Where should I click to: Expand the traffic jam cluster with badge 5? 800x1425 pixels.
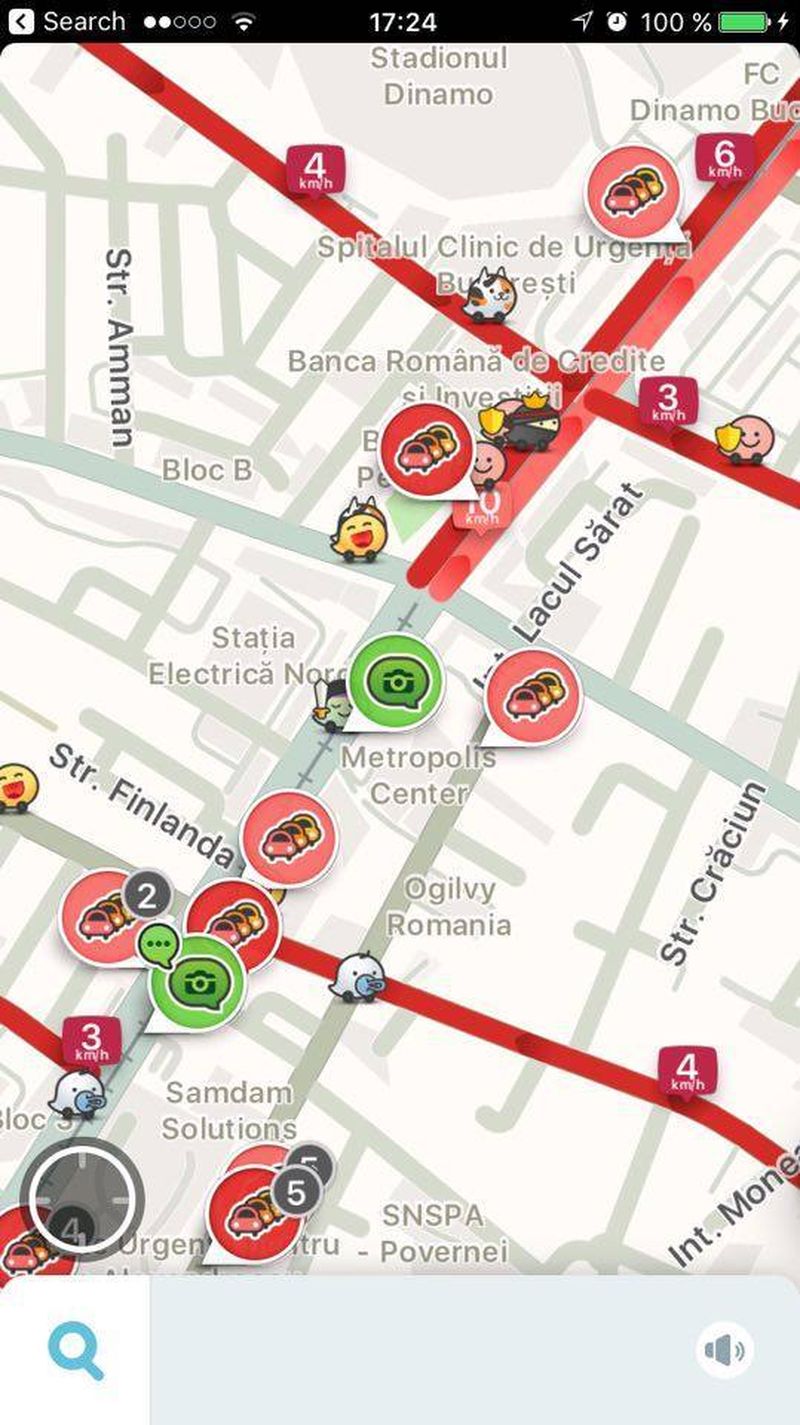tap(253, 1213)
